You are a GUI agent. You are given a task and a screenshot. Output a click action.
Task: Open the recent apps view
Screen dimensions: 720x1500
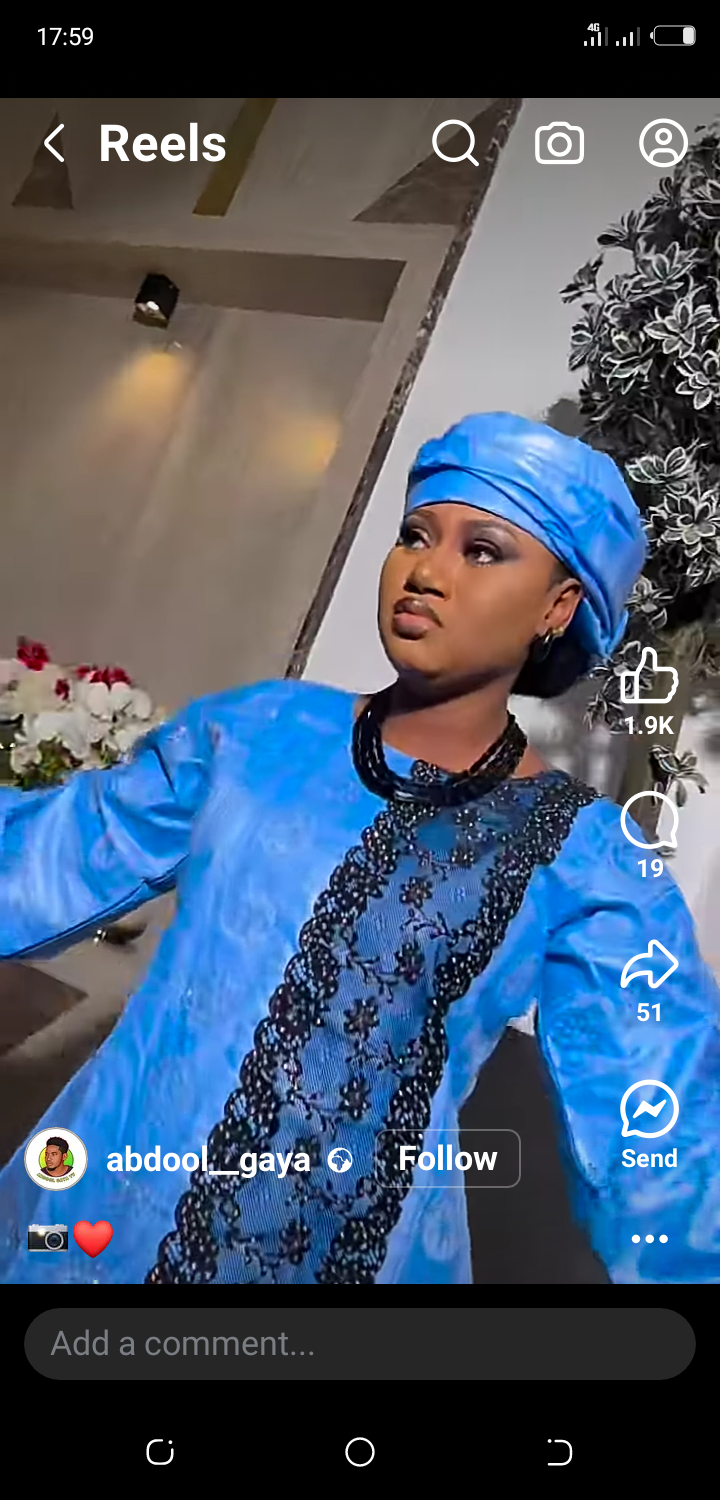pos(160,1452)
